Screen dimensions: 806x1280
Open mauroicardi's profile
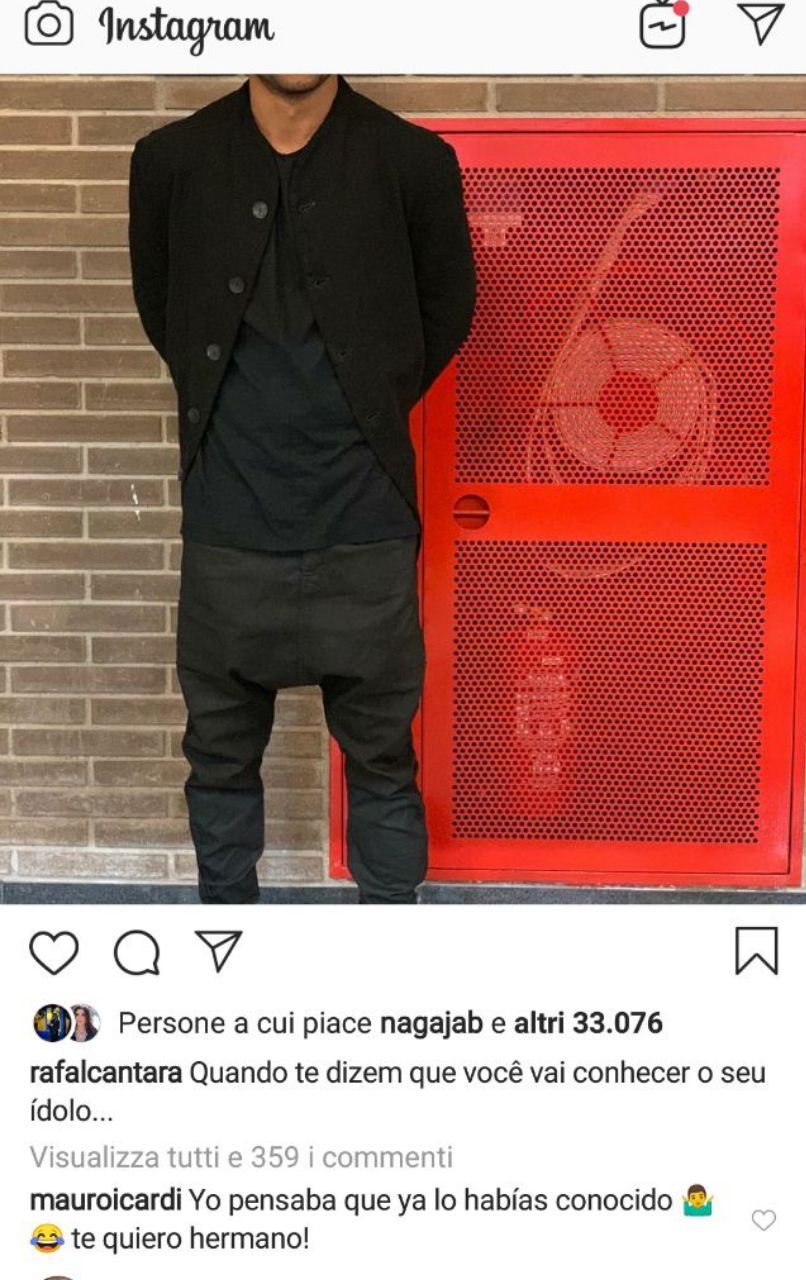tap(105, 1198)
